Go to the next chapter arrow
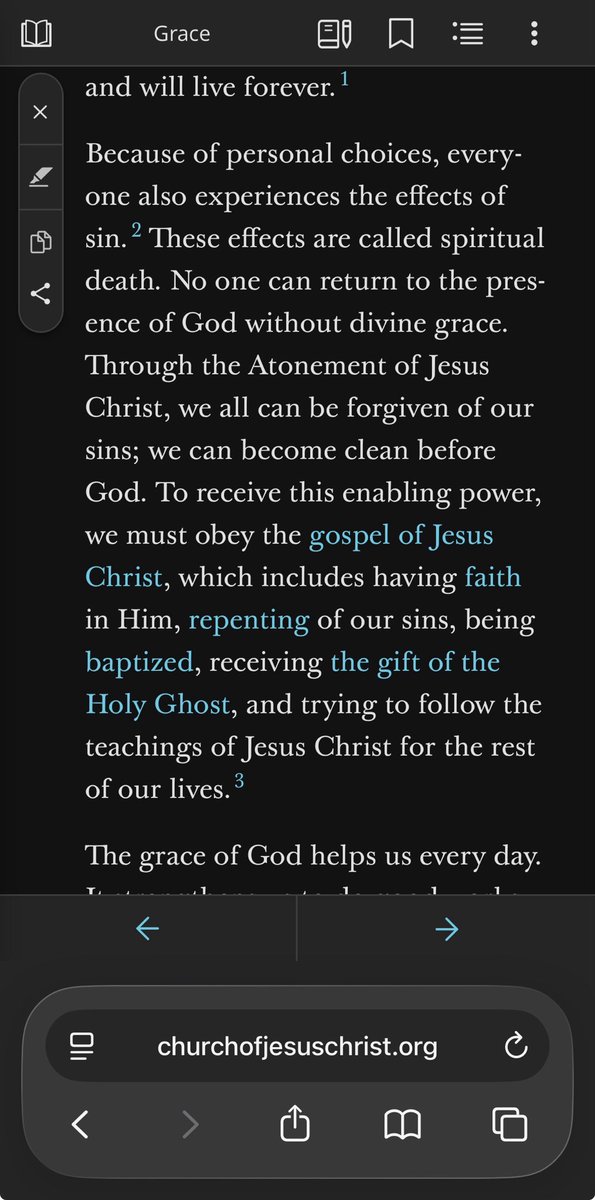The height and width of the screenshot is (1200, 595). (x=447, y=930)
